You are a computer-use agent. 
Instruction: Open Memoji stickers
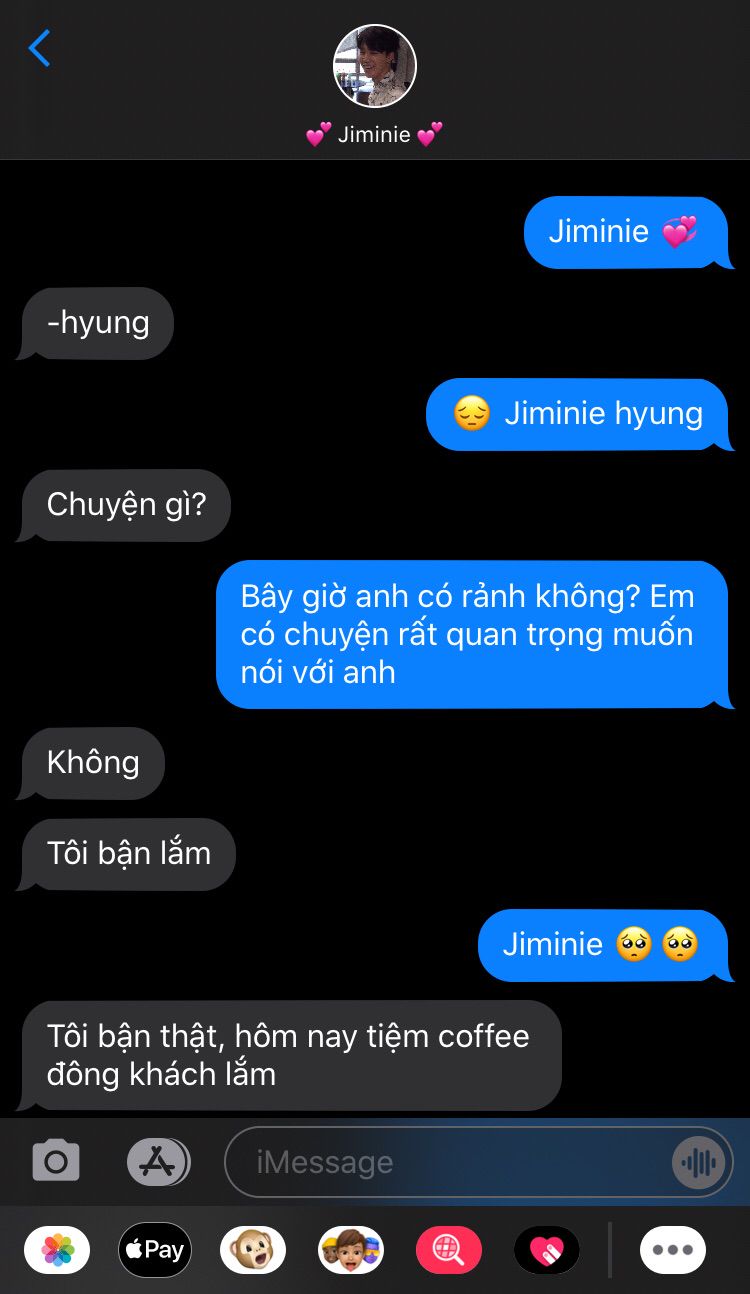(x=351, y=1250)
